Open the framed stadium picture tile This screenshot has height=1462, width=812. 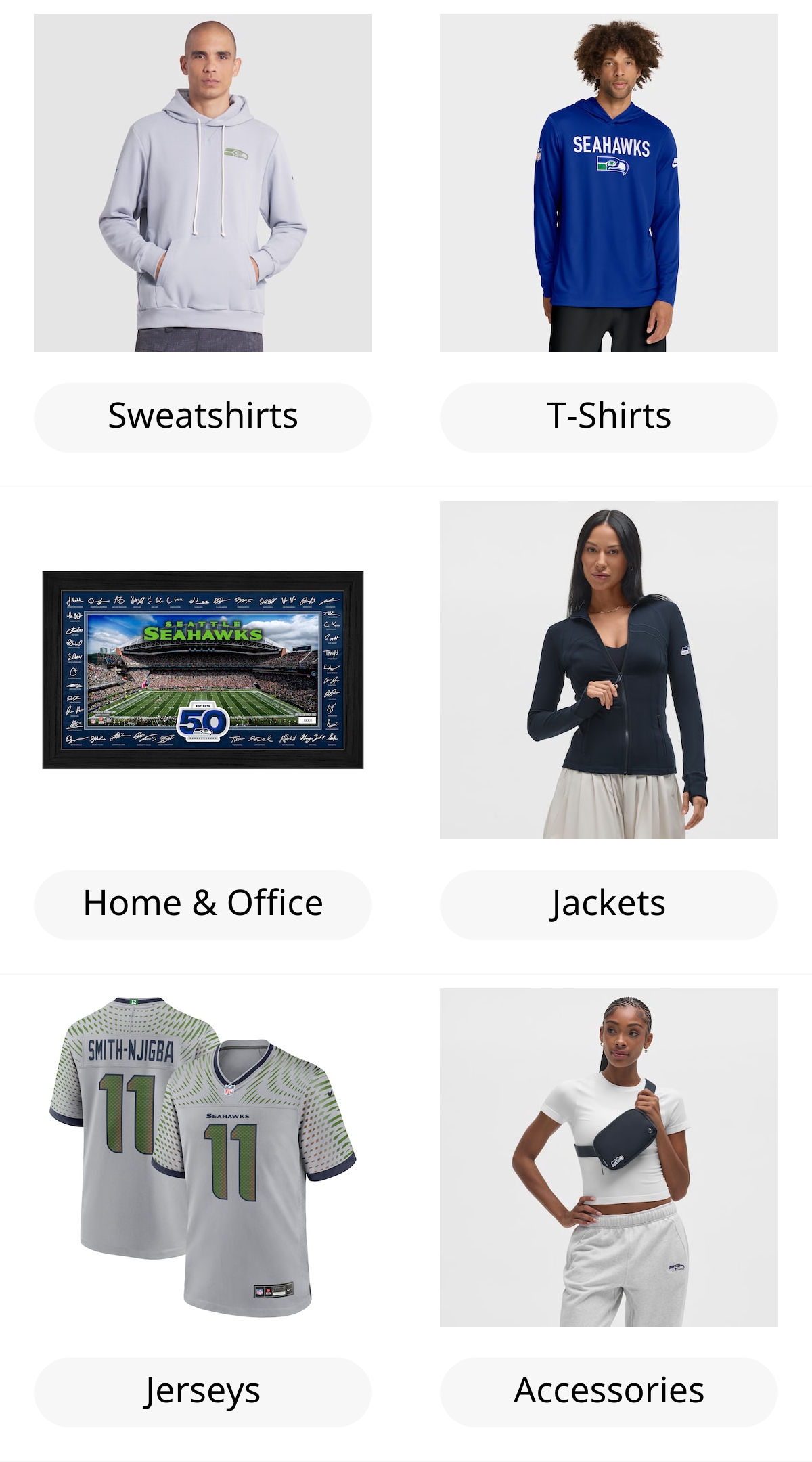point(203,670)
